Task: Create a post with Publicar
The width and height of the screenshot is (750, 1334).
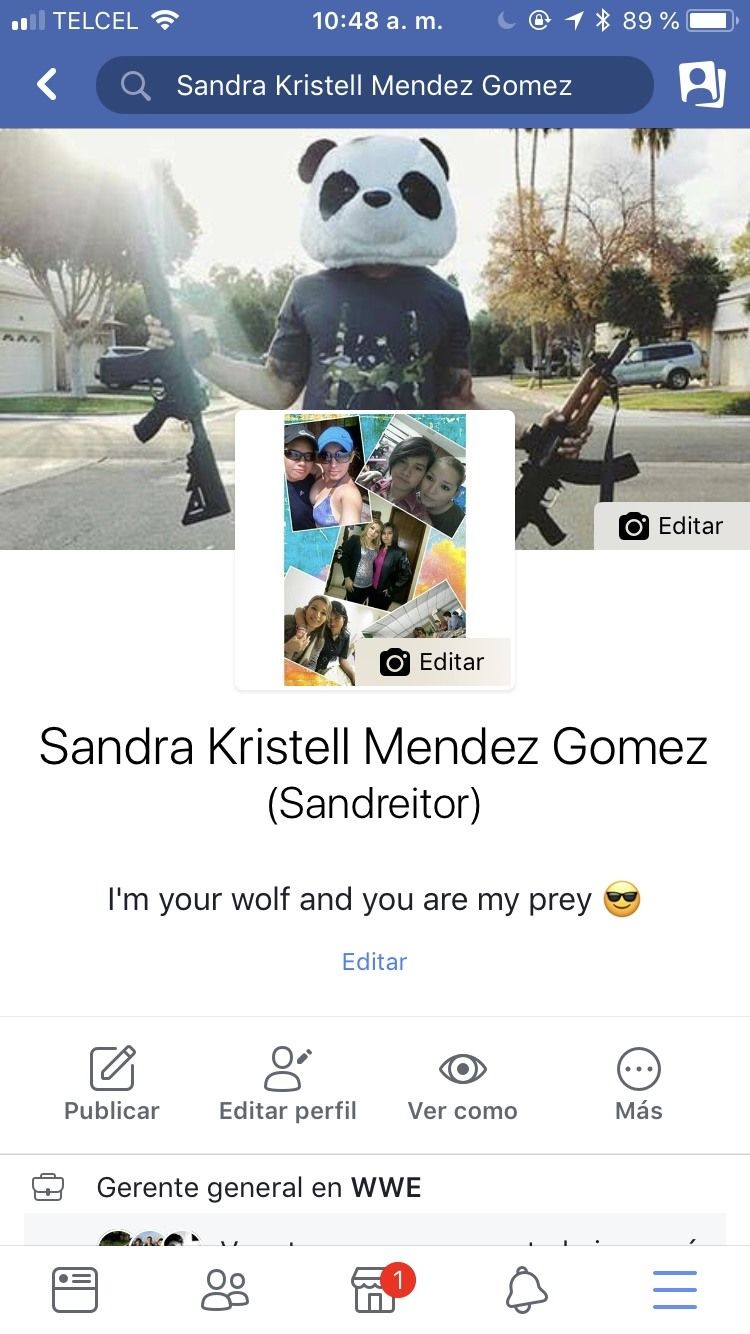Action: tap(112, 1085)
